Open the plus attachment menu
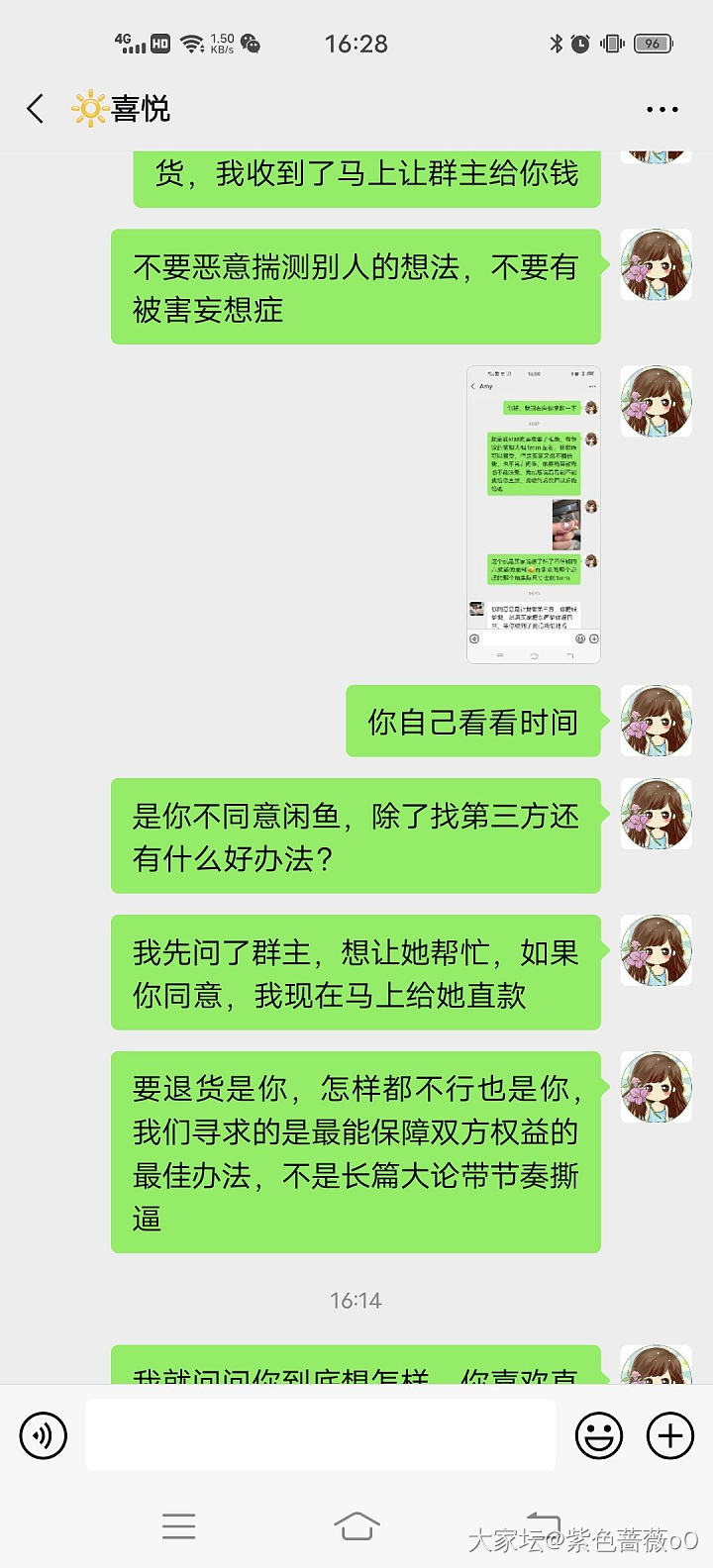Viewport: 713px width, 1568px height. [x=670, y=1434]
